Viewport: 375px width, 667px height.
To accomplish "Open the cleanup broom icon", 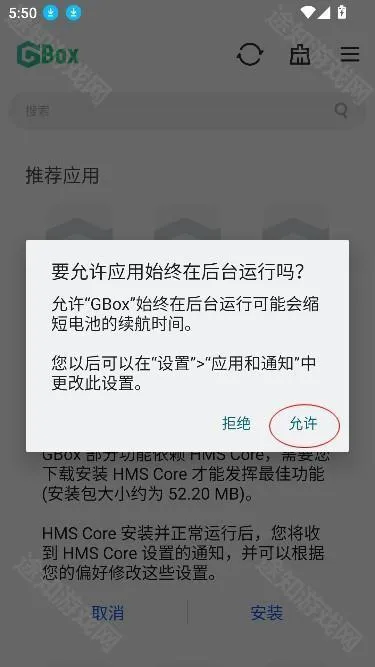I will 300,54.
